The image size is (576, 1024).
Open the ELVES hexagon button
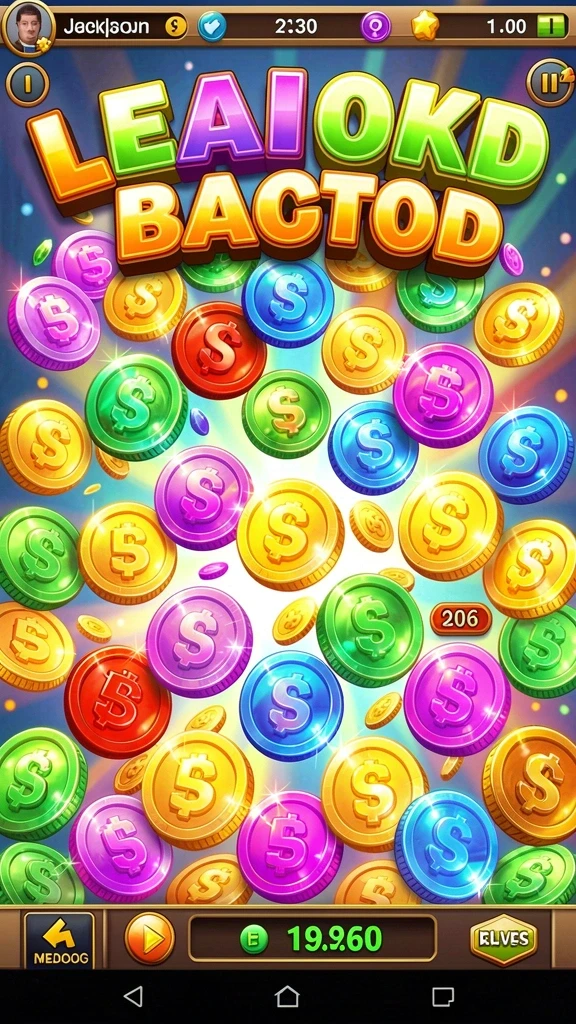tap(504, 940)
